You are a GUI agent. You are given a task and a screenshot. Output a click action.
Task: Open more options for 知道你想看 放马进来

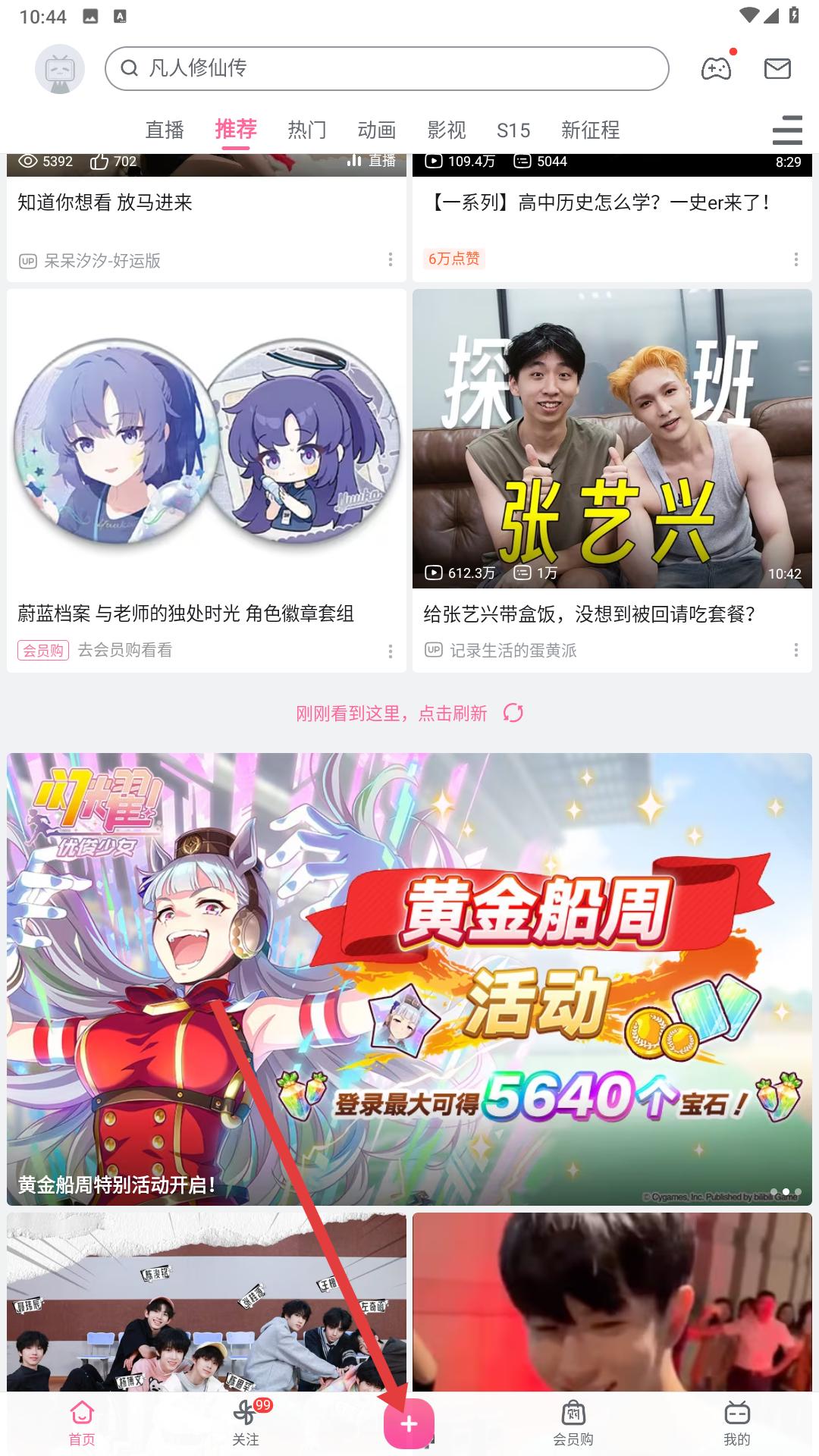(391, 260)
